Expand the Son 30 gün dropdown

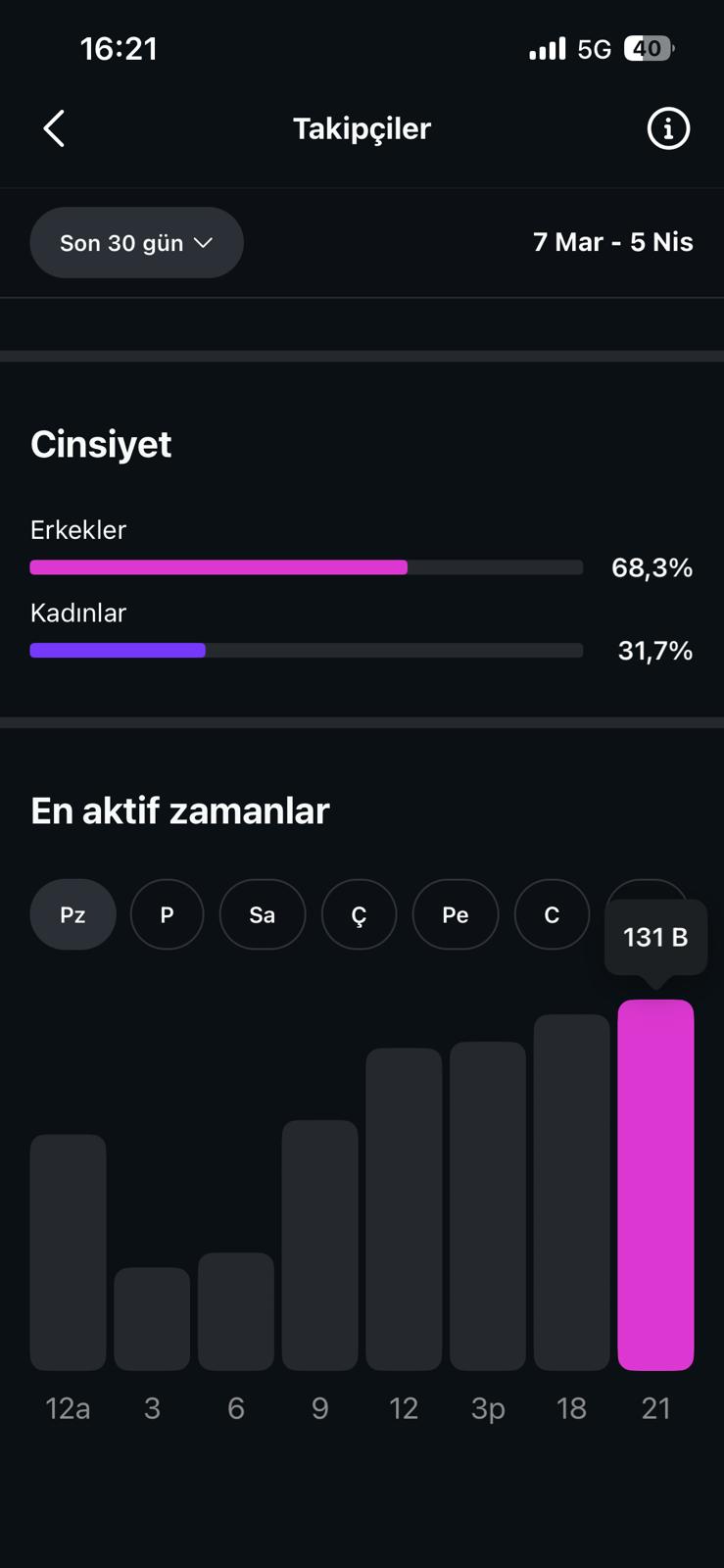point(136,242)
